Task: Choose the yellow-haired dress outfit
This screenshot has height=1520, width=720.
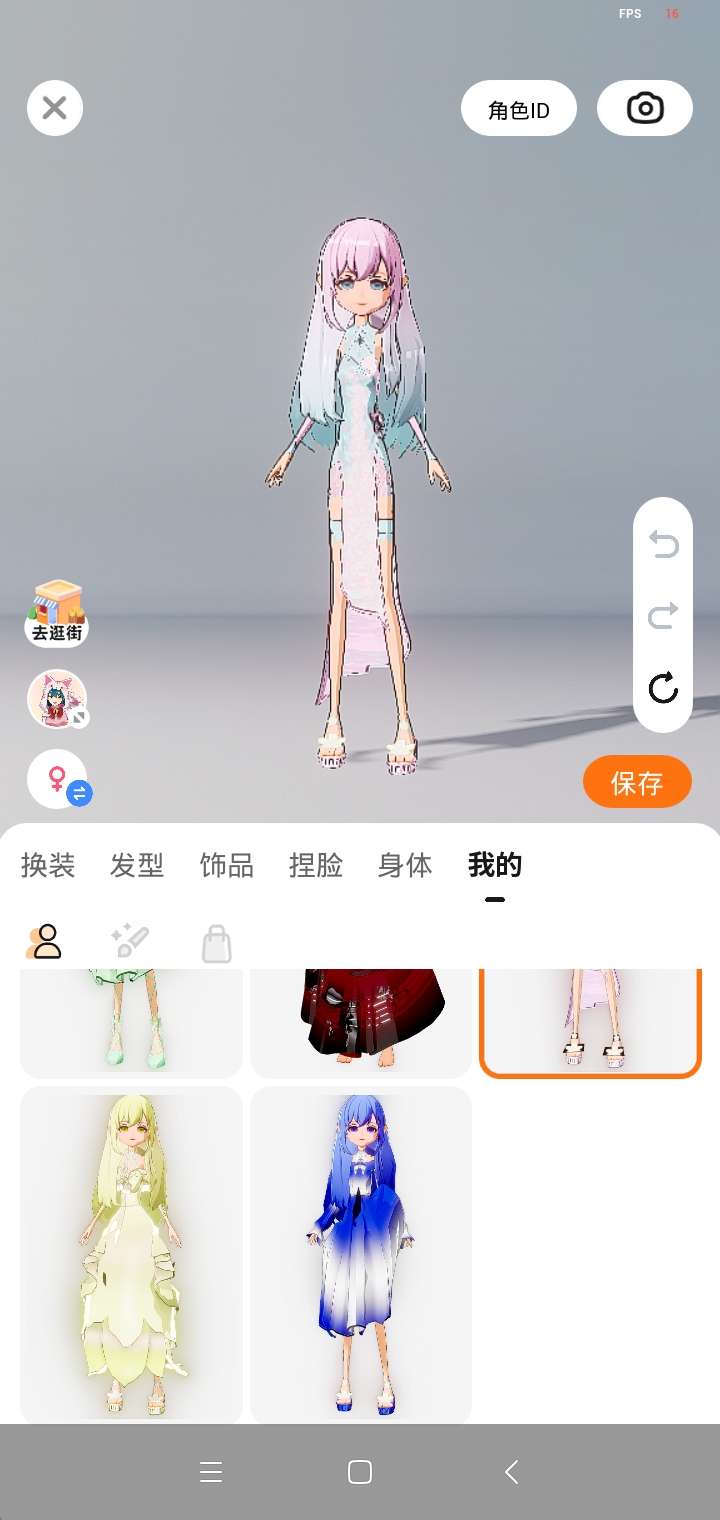Action: 131,1254
